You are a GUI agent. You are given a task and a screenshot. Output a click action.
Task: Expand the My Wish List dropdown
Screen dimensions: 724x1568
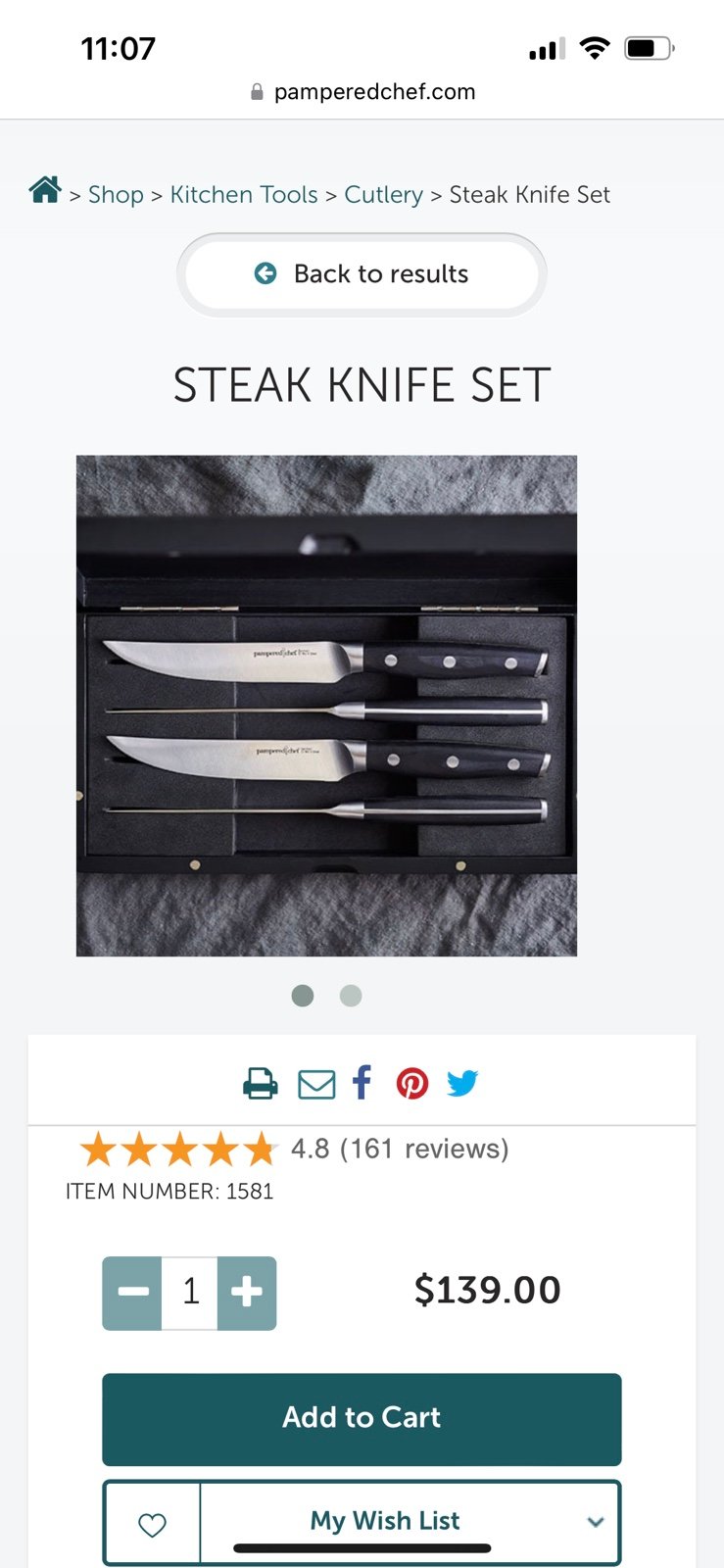click(x=410, y=1523)
